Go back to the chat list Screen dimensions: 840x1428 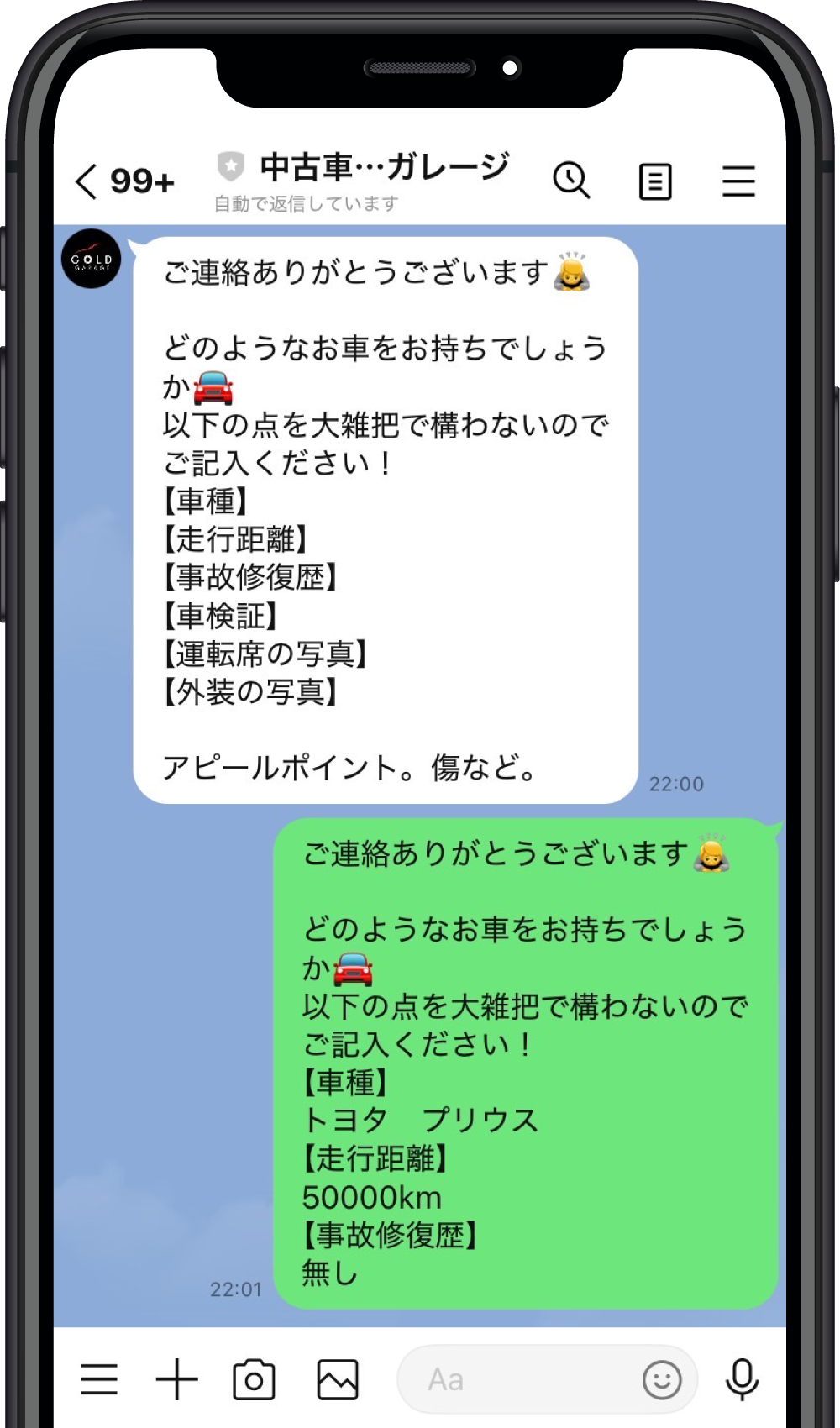87,181
